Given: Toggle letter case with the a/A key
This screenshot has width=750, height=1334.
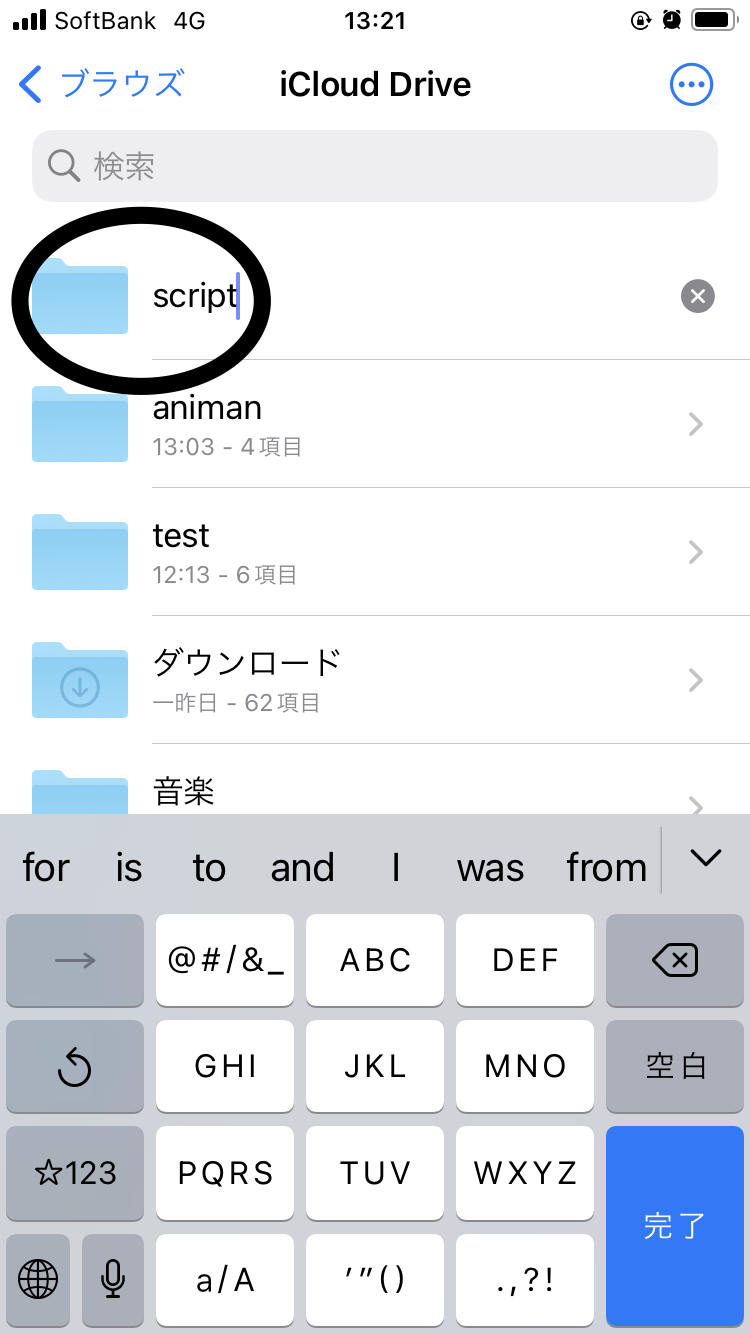Looking at the screenshot, I should tap(225, 1279).
